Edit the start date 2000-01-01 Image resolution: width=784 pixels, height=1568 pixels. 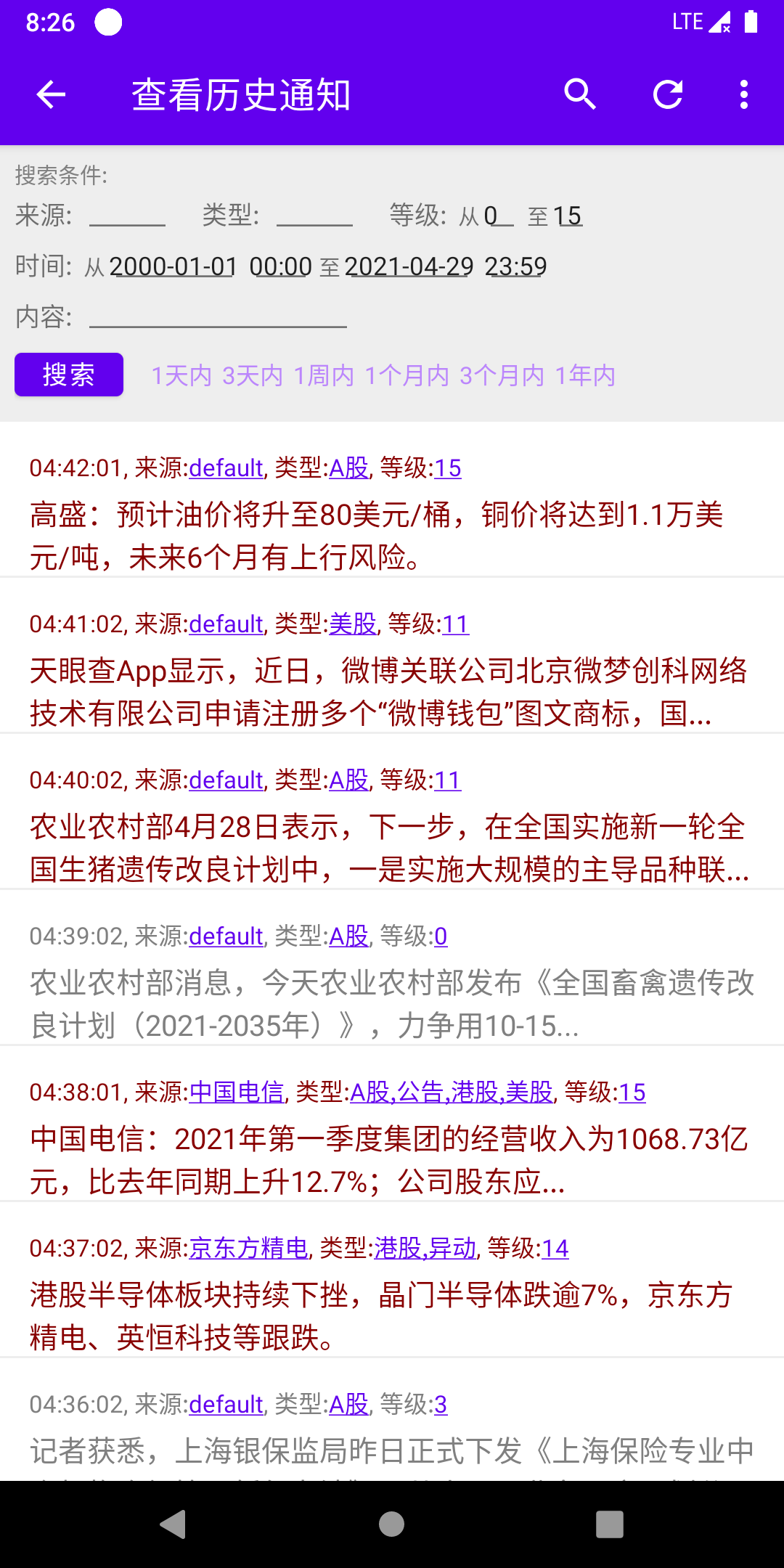[173, 266]
